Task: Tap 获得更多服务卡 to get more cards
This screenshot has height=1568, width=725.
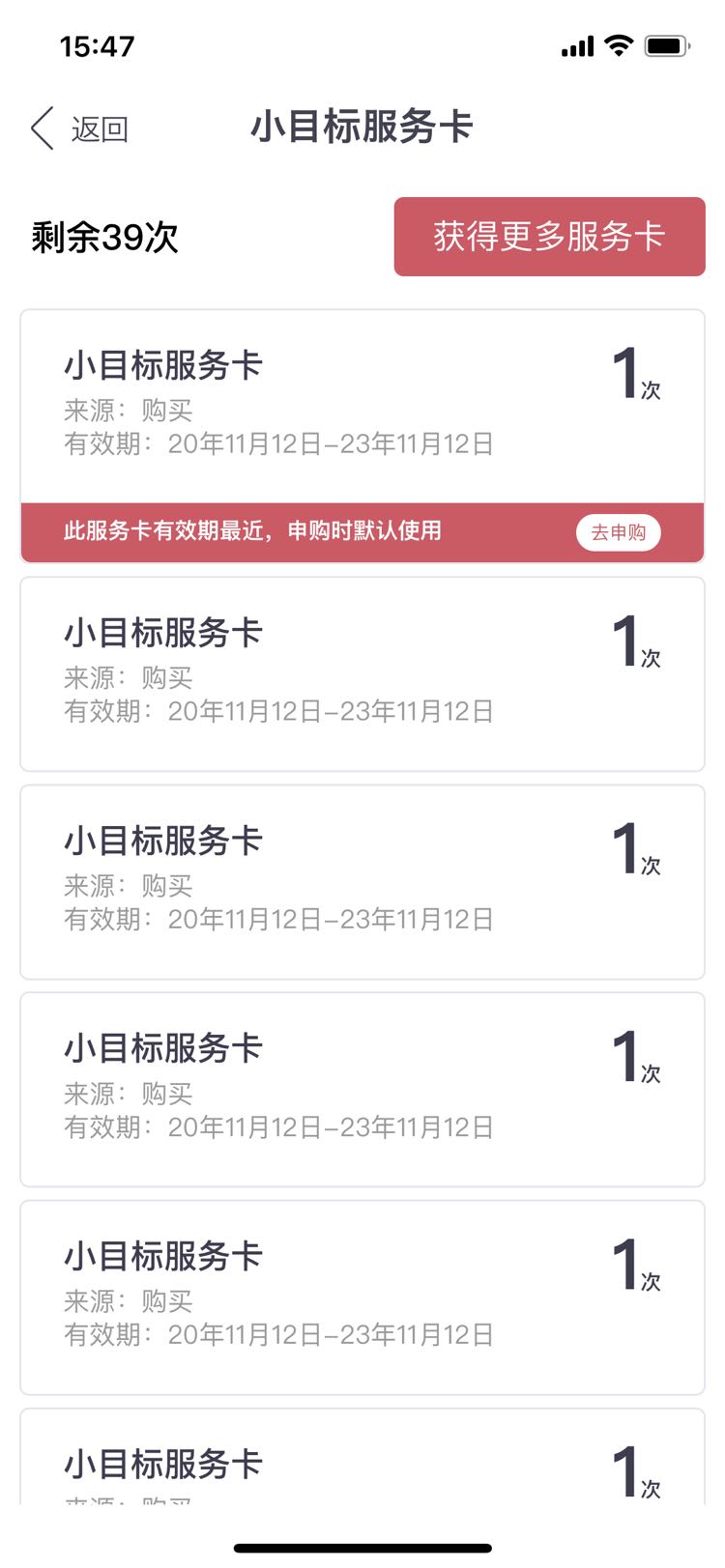Action: coord(549,237)
